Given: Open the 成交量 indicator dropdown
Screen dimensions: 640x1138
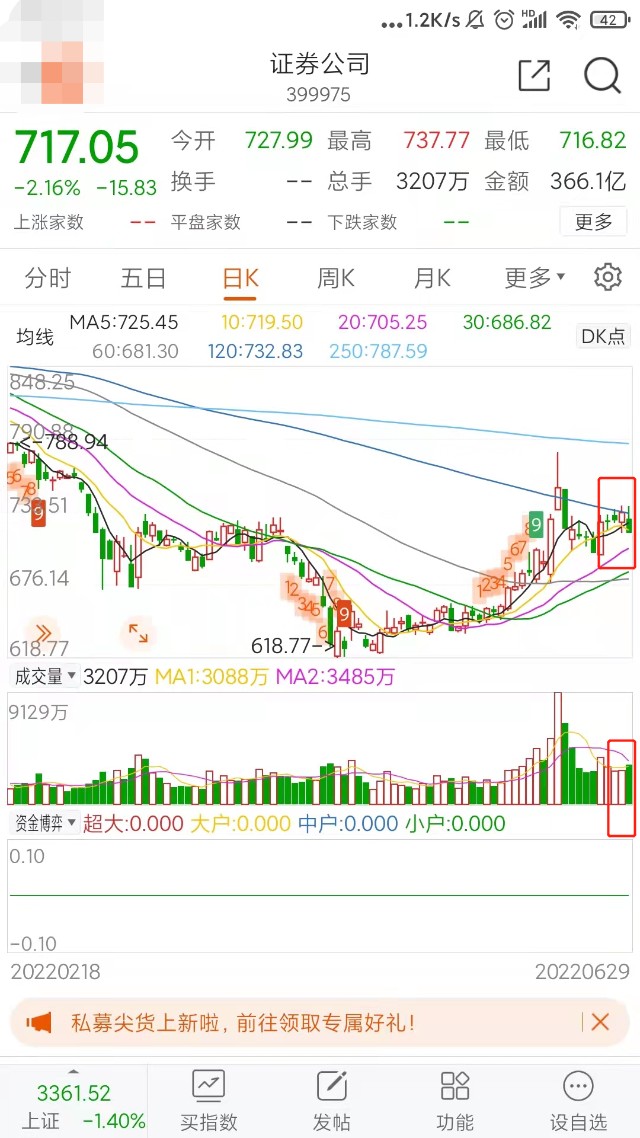Looking at the screenshot, I should coord(44,677).
